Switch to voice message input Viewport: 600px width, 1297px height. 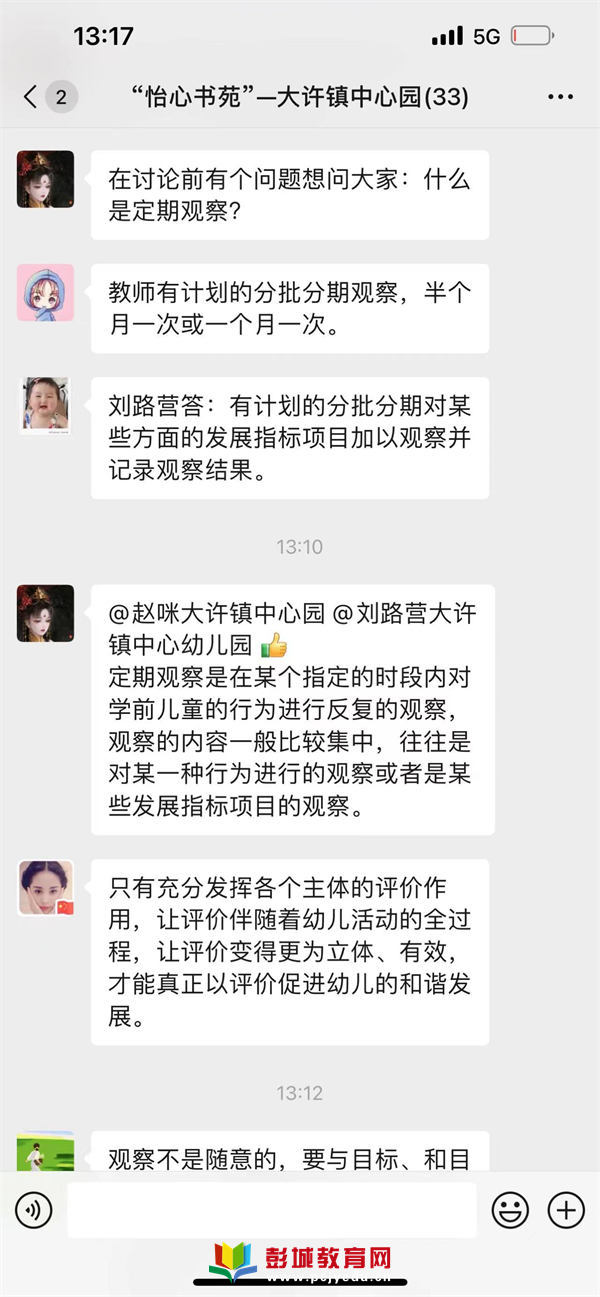pyautogui.click(x=34, y=1210)
